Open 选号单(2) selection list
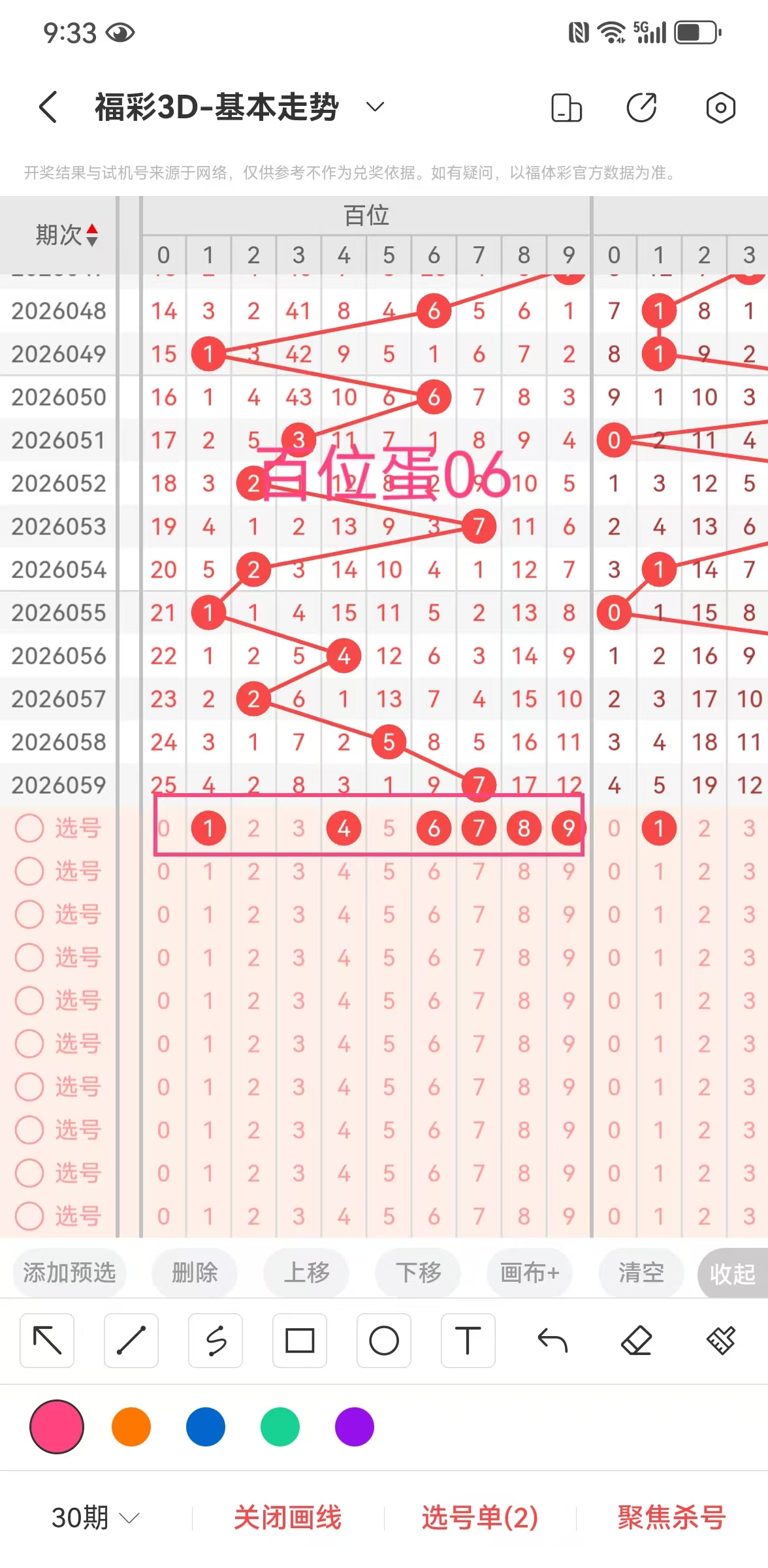768x1568 pixels. click(480, 1517)
